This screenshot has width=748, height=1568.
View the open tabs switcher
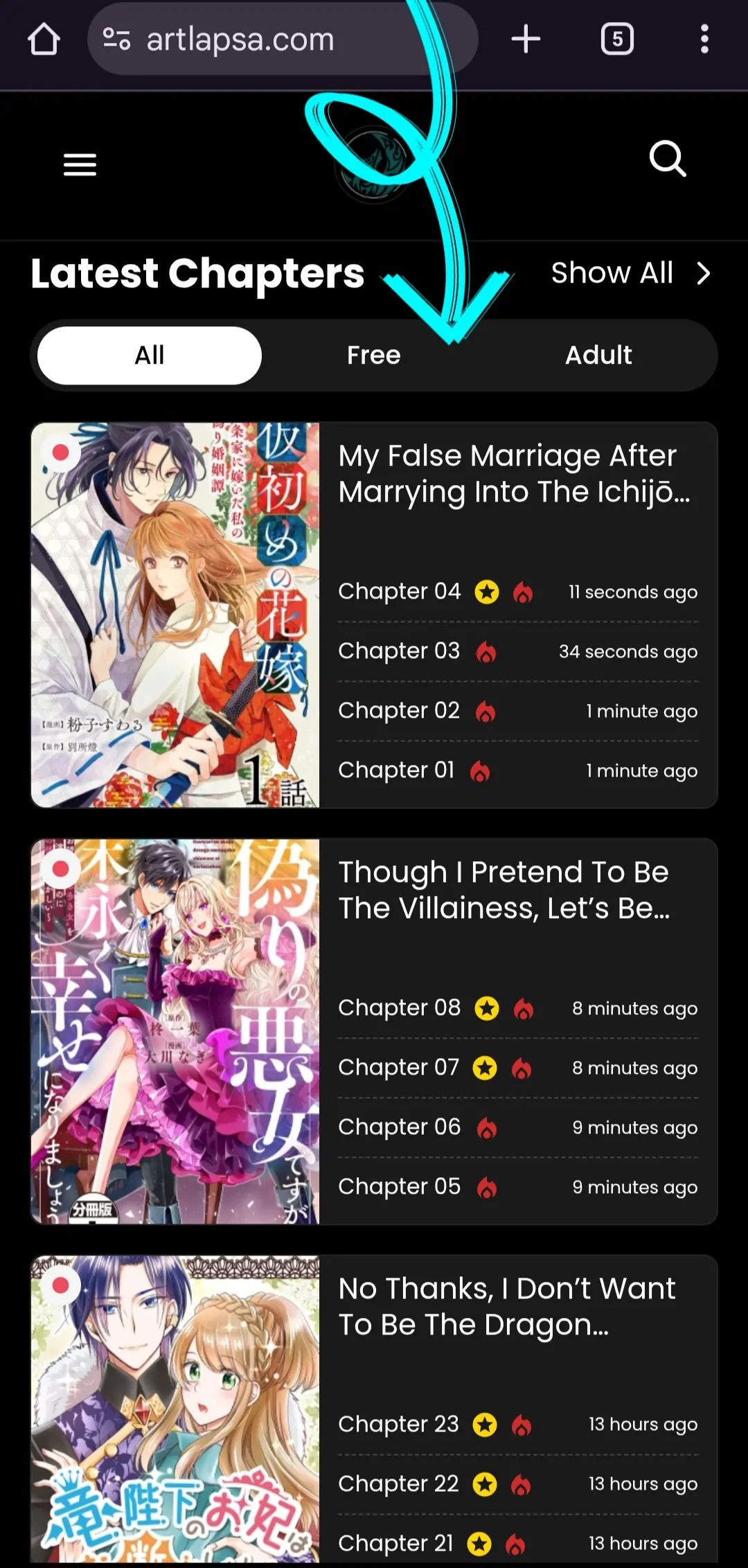click(617, 39)
